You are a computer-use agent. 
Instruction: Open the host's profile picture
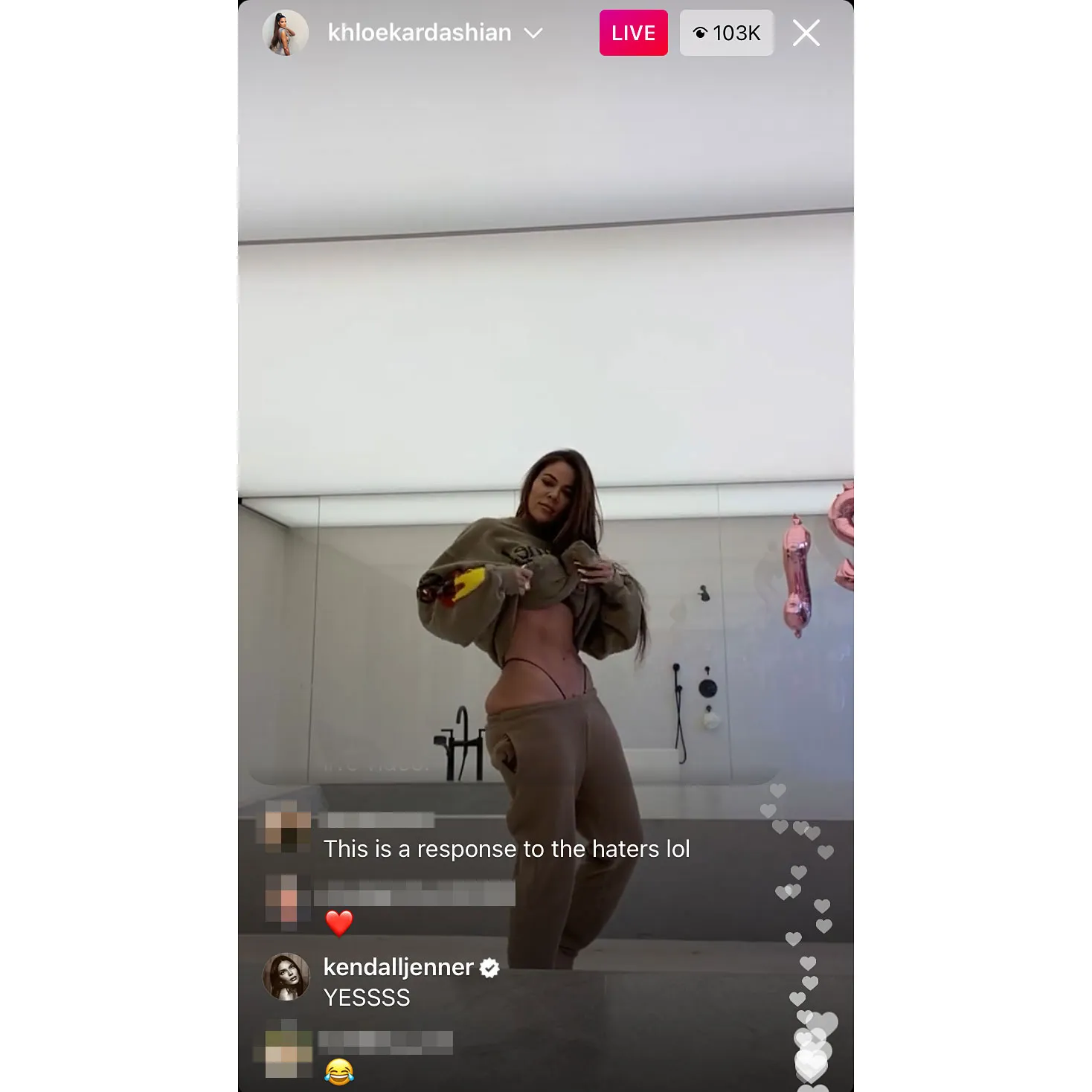pyautogui.click(x=286, y=33)
